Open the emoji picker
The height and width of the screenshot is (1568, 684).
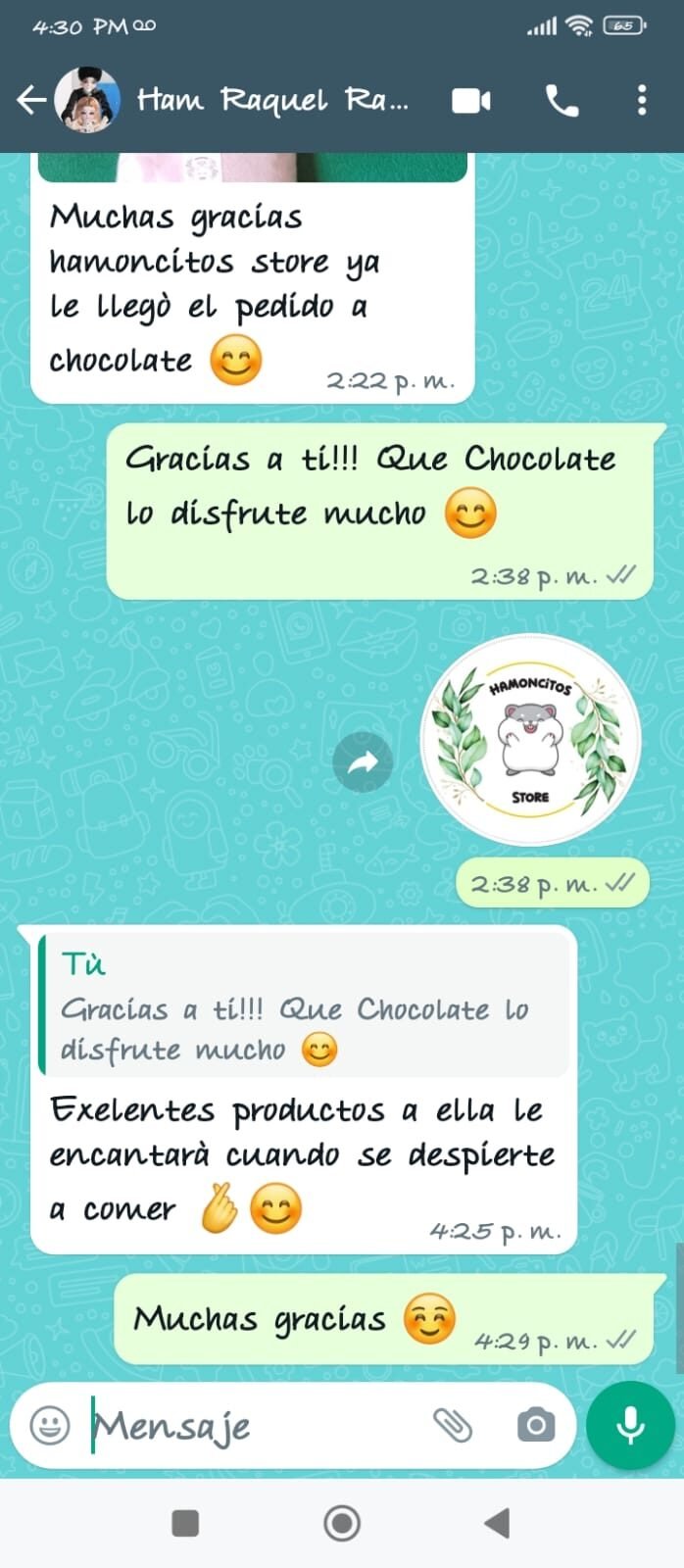[x=50, y=1425]
